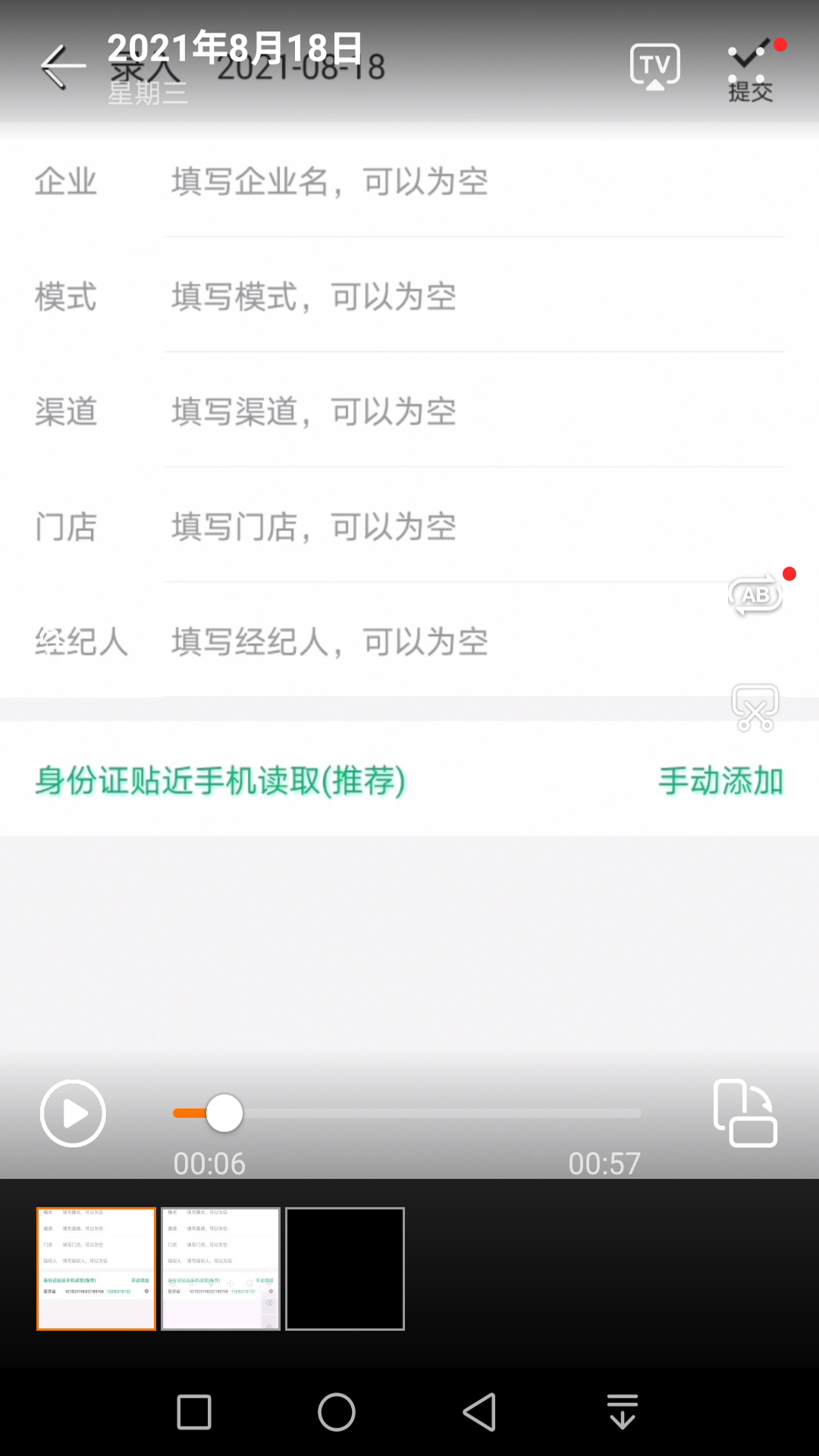Go back from the video player
This screenshot has height=1456, width=819.
[x=62, y=67]
